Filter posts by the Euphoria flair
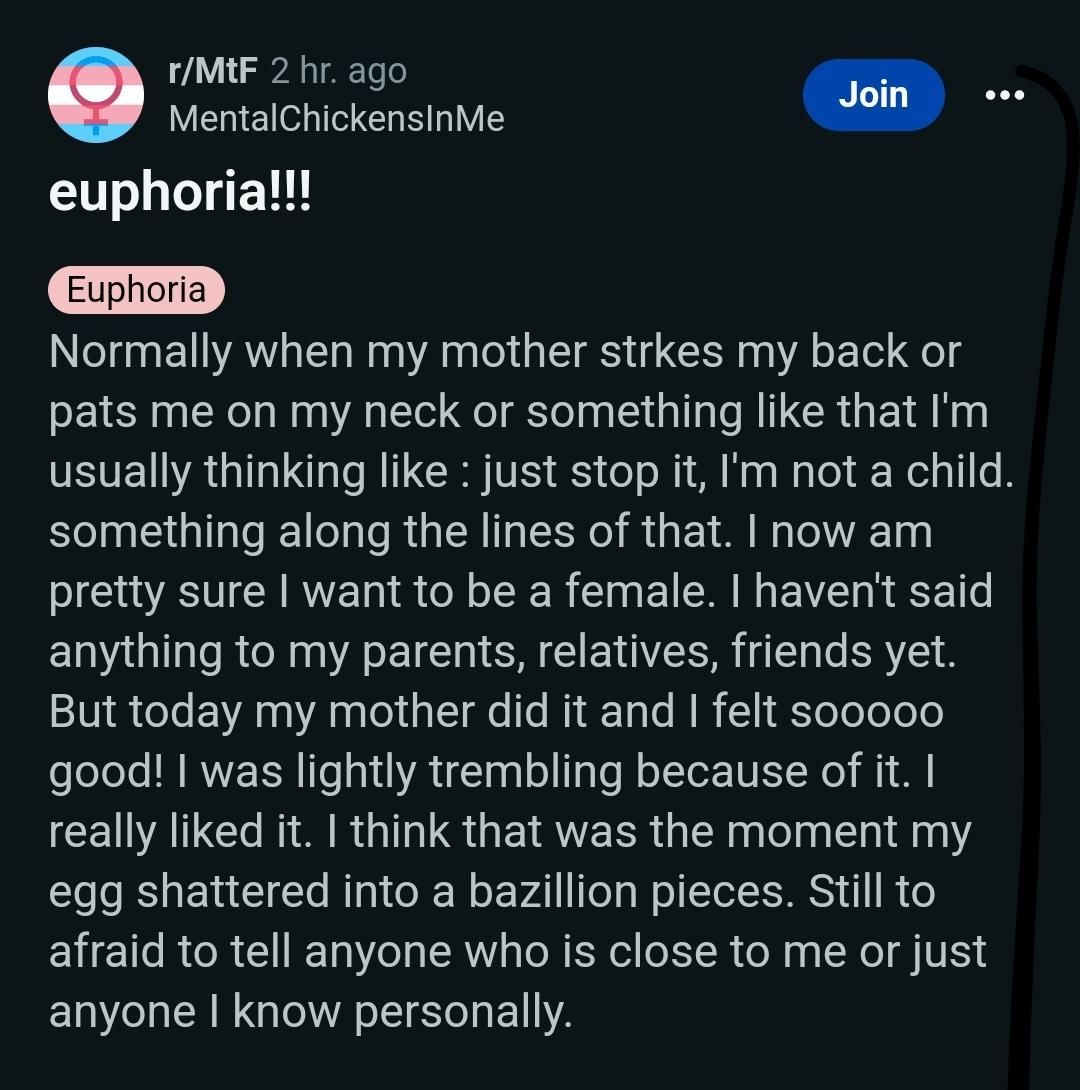Image resolution: width=1080 pixels, height=1090 pixels. [136, 290]
